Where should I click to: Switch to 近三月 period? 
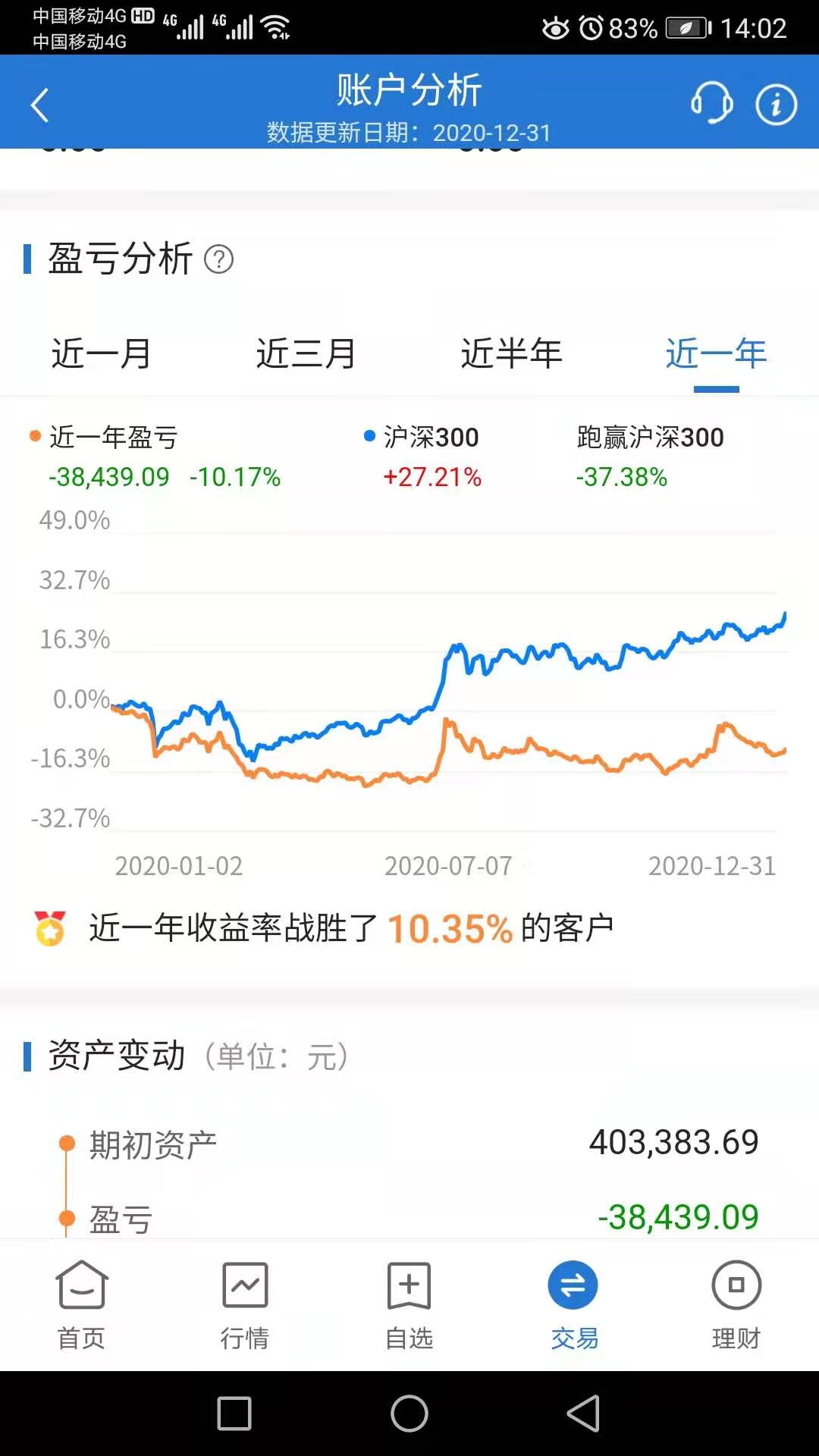pyautogui.click(x=306, y=353)
